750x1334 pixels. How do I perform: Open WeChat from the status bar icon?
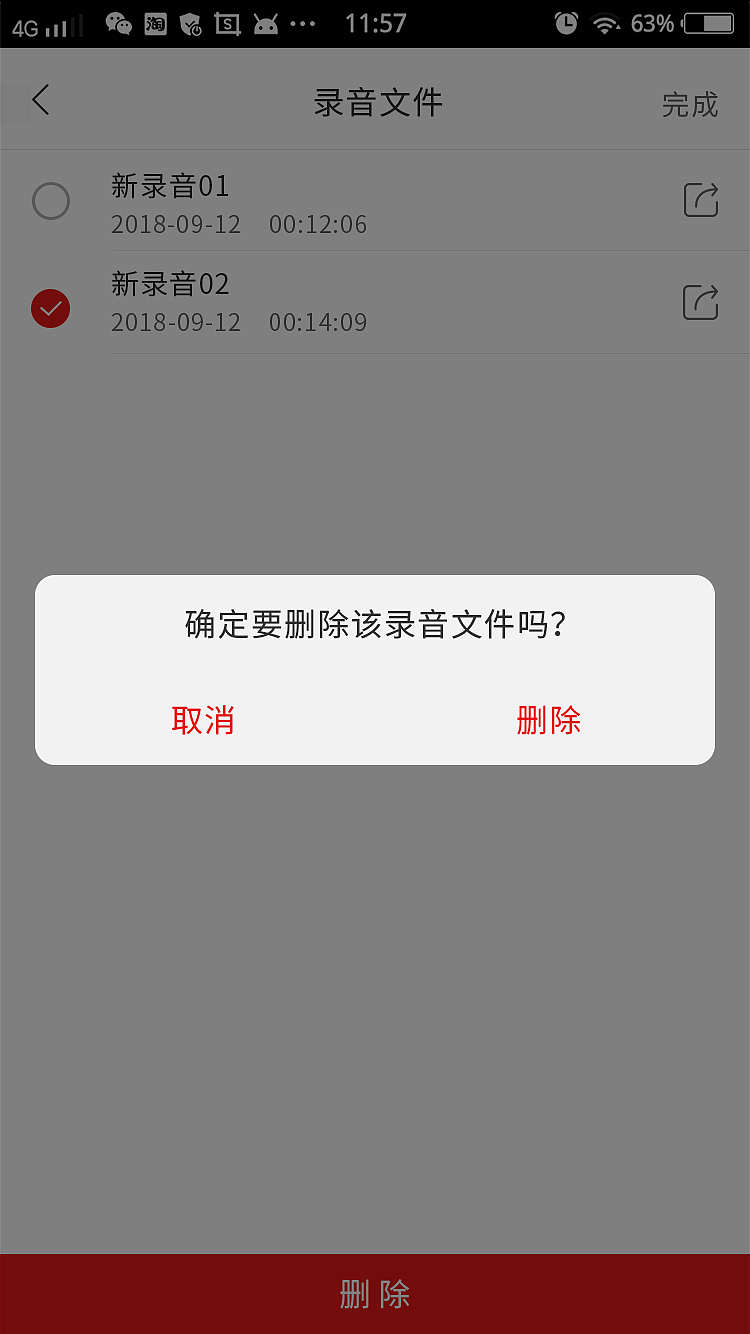[118, 23]
